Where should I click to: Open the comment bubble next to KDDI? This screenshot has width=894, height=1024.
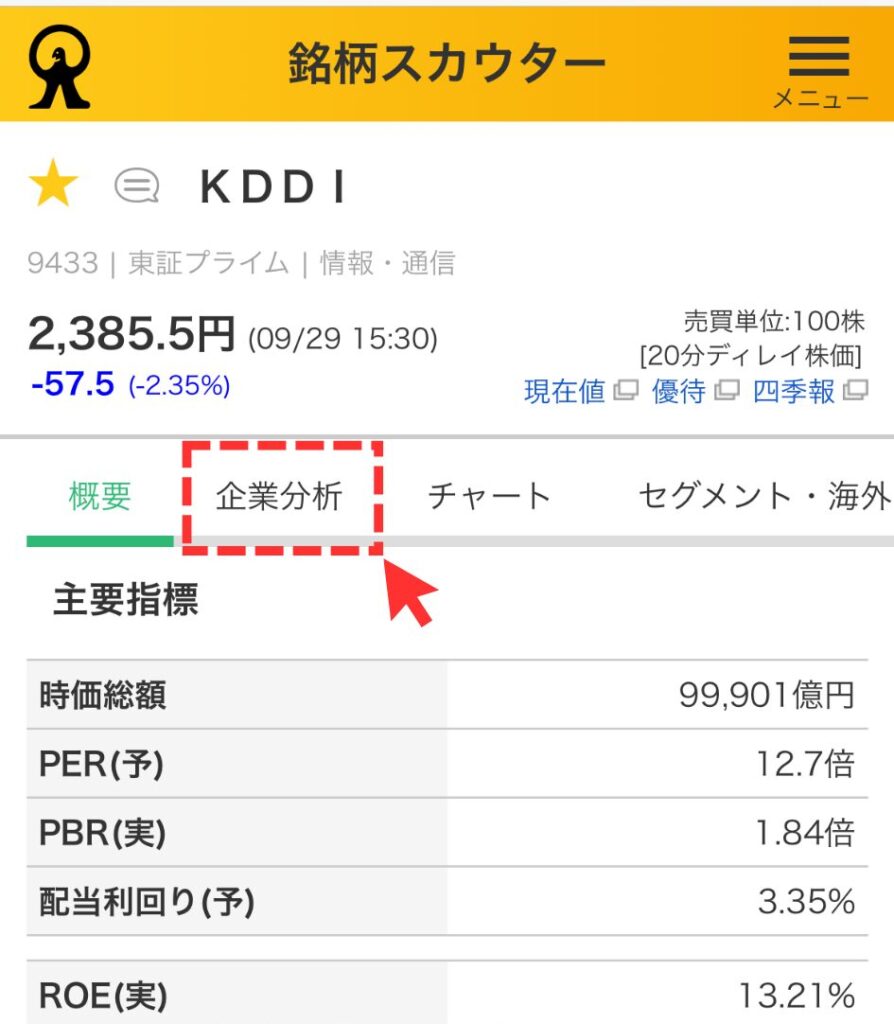pyautogui.click(x=137, y=186)
